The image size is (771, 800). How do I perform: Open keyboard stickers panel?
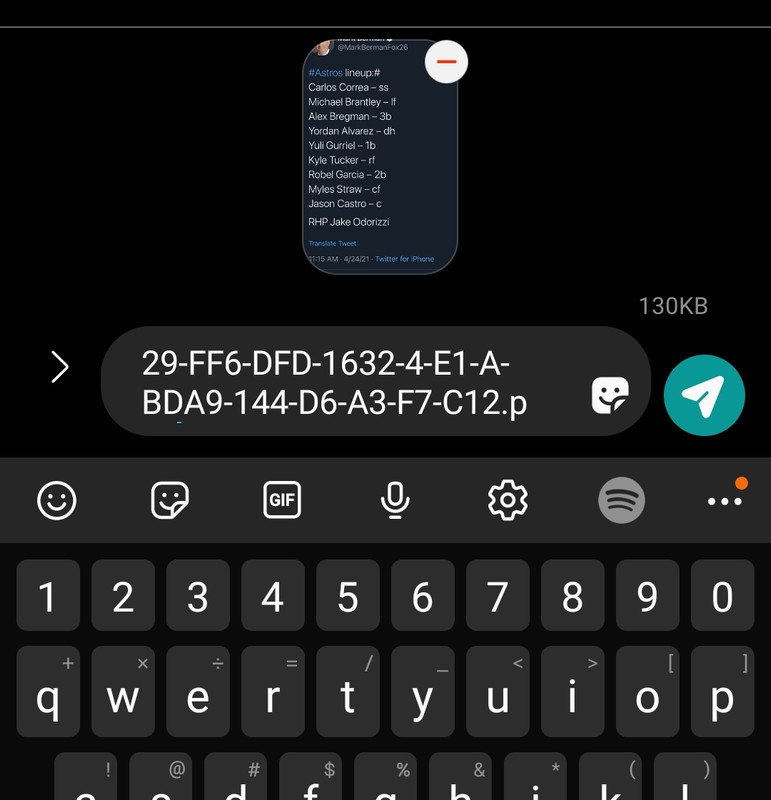point(170,499)
